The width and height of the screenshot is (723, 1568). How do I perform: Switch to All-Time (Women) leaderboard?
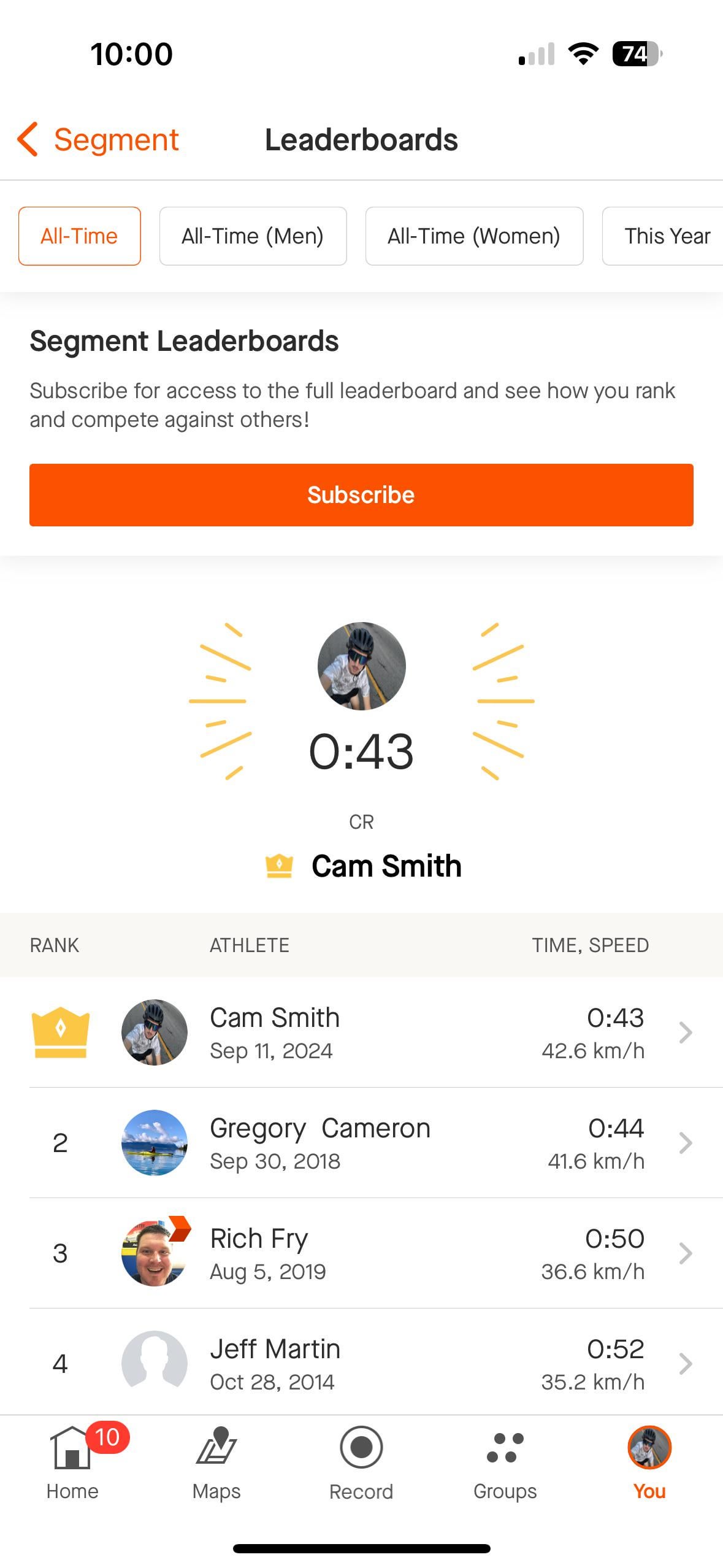click(474, 236)
